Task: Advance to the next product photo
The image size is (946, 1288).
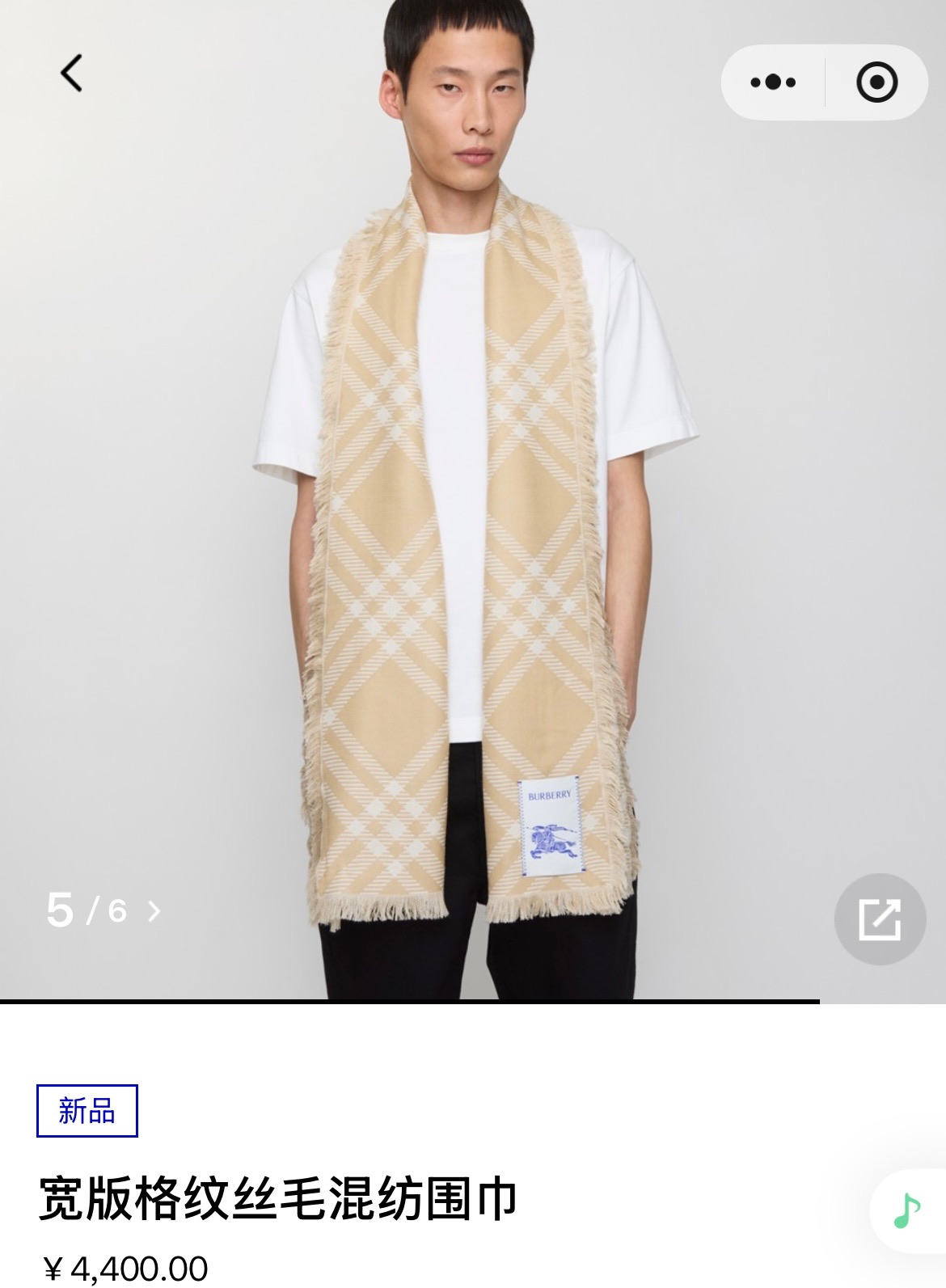Action: (154, 911)
